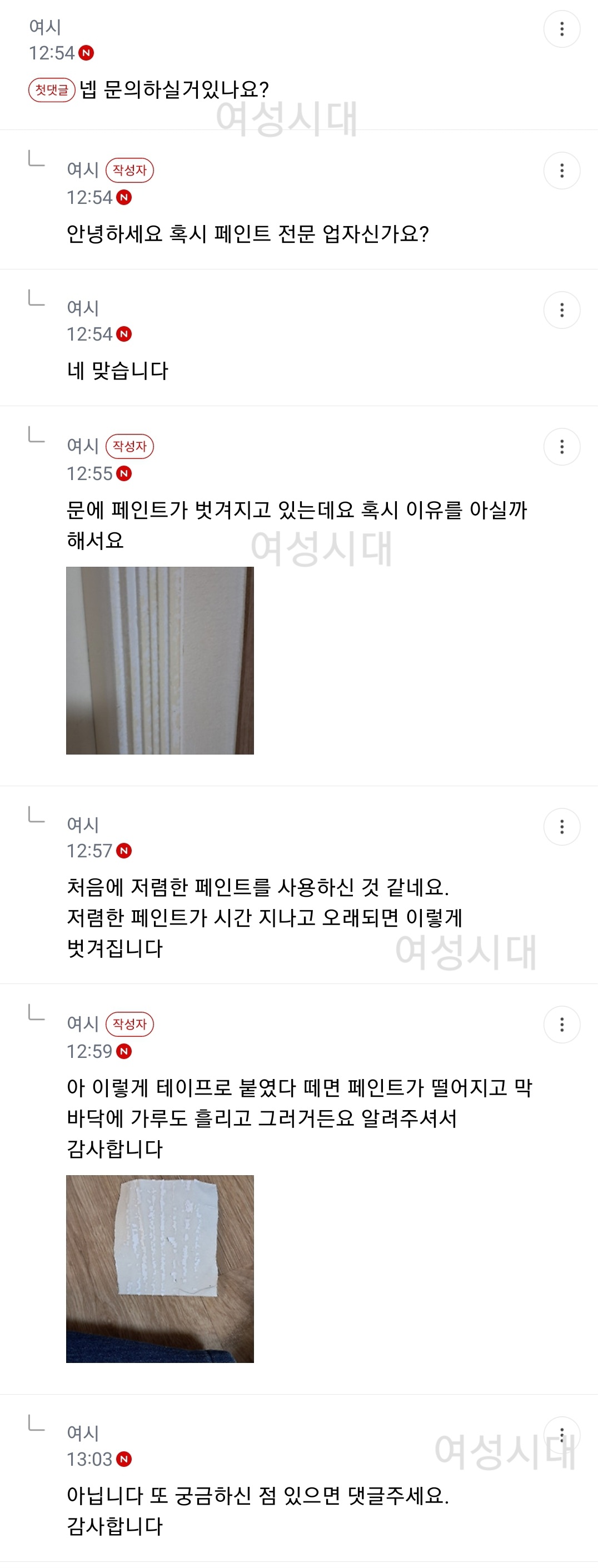This screenshot has width=598, height=1568.
Task: Tap overflow menu on the 12:55 reply
Action: 561,447
